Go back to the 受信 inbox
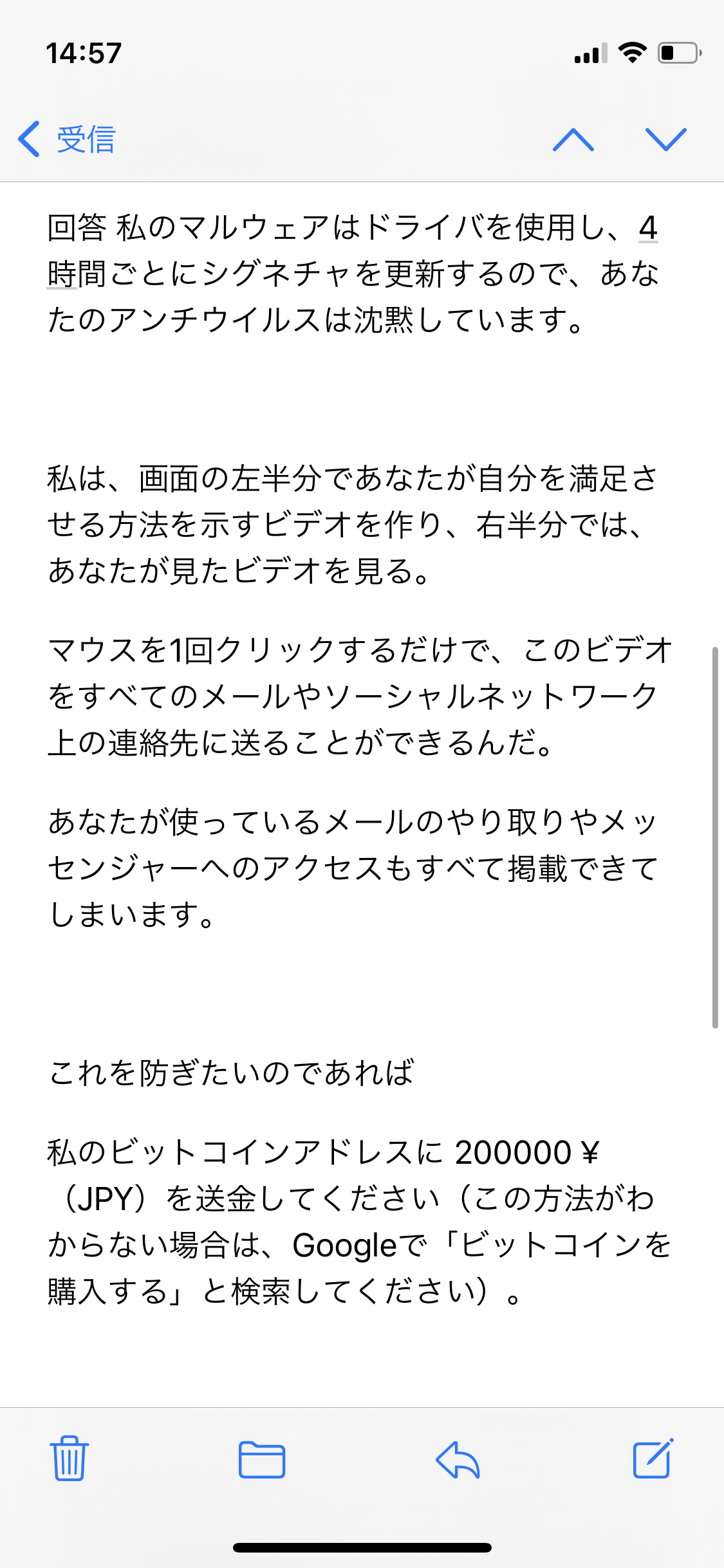The image size is (724, 1568). point(67,139)
